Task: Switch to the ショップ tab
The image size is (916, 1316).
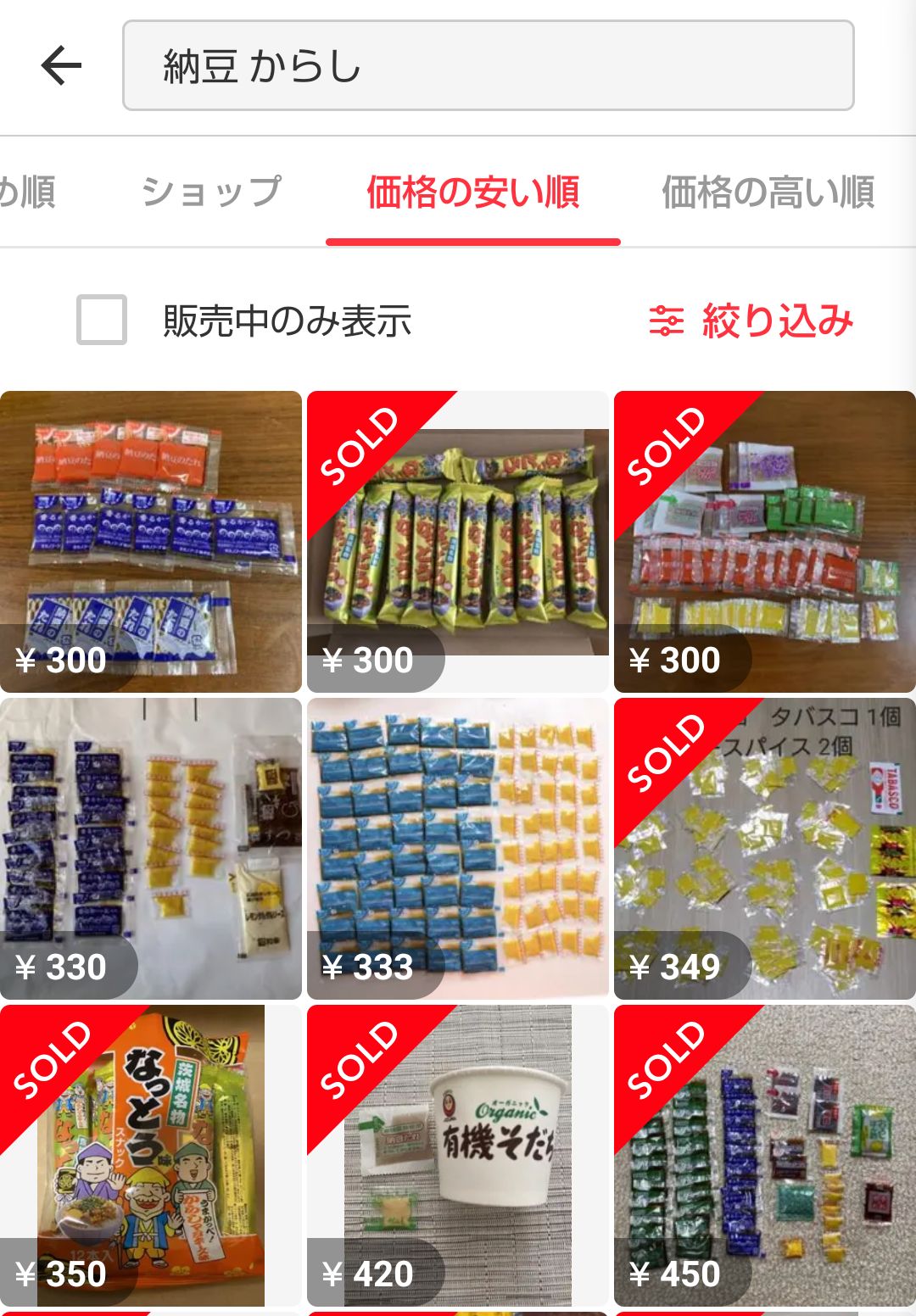Action: pyautogui.click(x=211, y=192)
